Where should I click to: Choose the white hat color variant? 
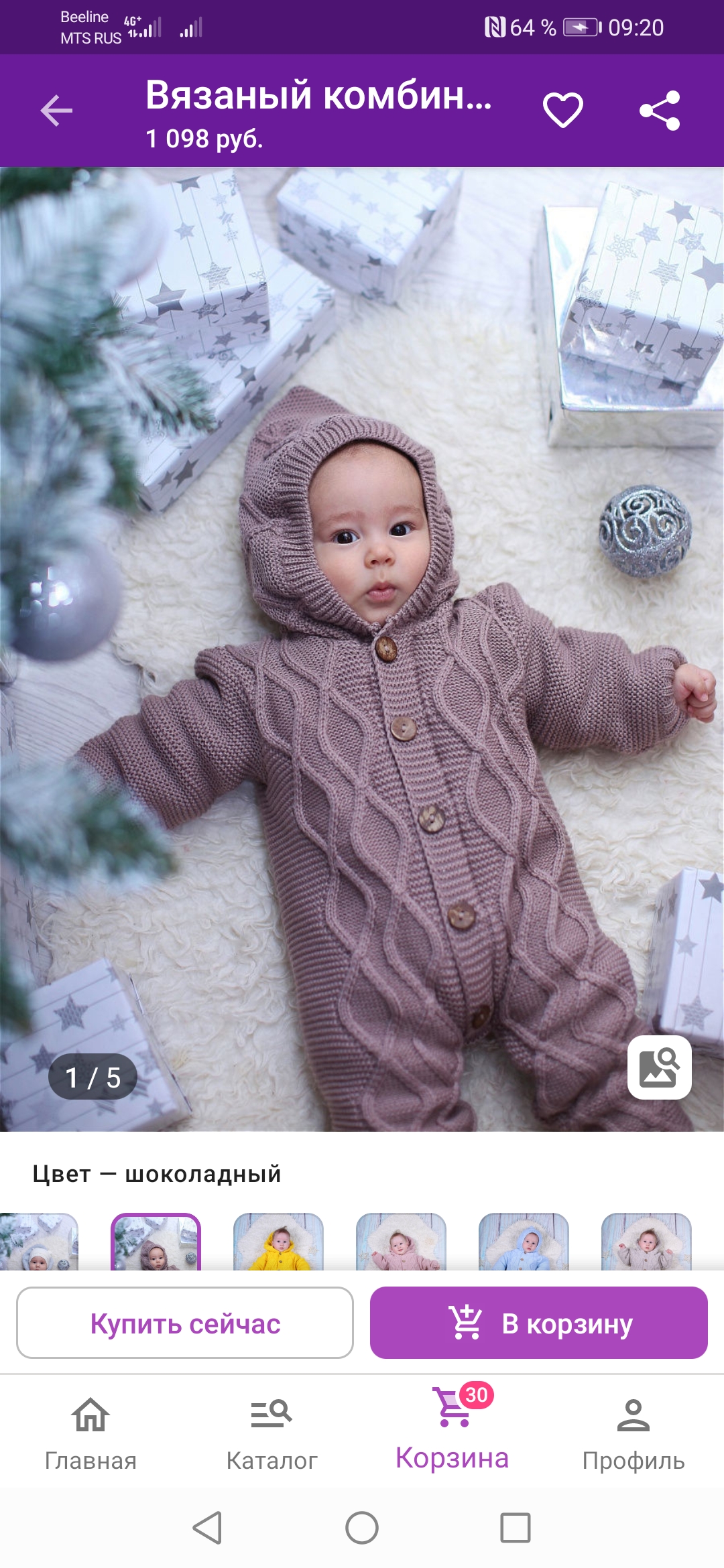coord(39,1242)
